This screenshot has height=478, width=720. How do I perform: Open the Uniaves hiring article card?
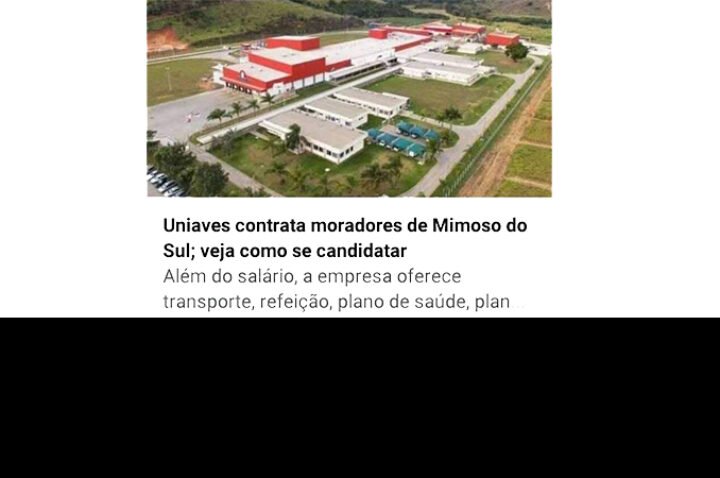pos(345,237)
